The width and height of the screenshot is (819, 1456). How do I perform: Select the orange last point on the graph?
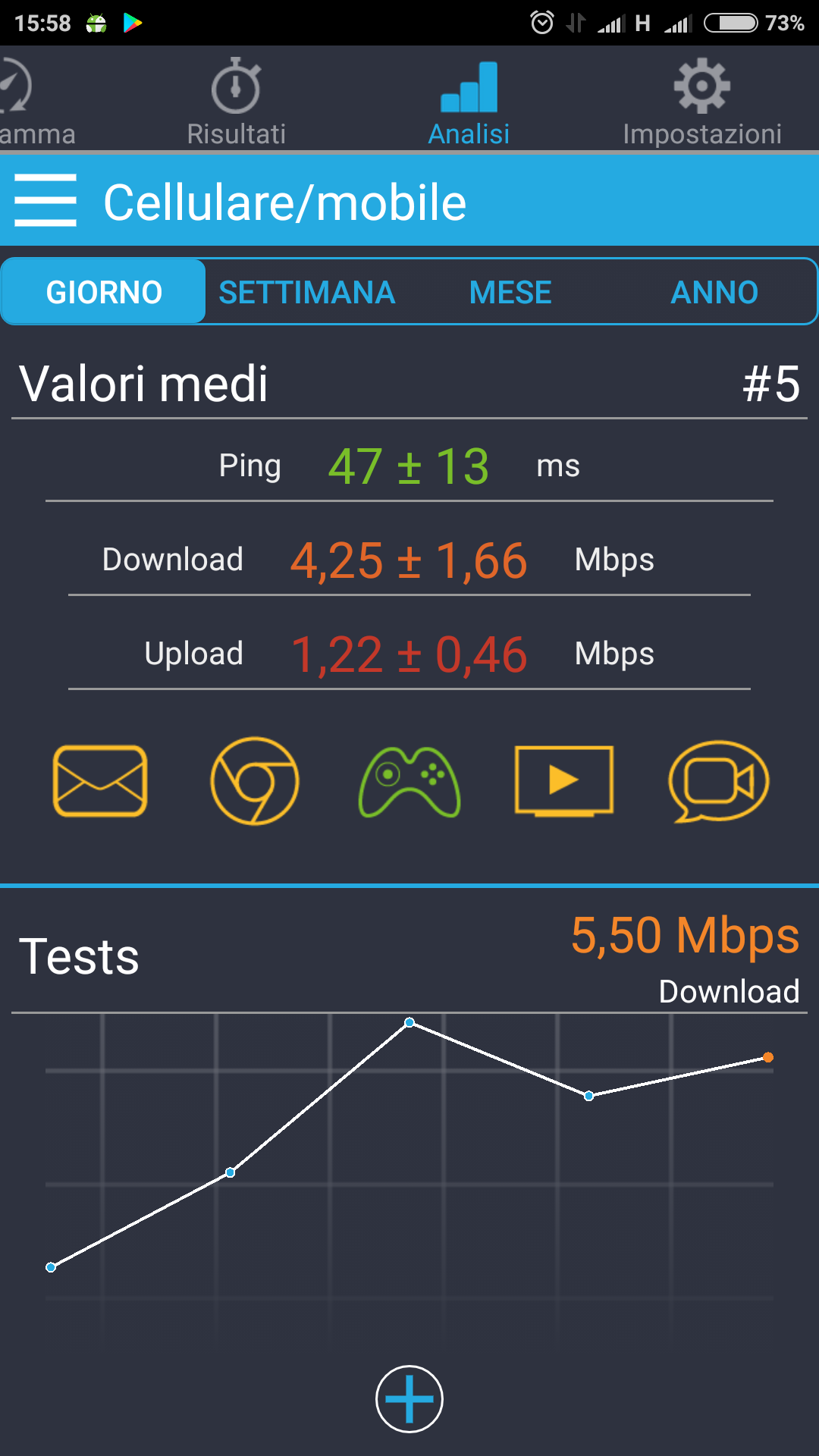coord(768,1057)
